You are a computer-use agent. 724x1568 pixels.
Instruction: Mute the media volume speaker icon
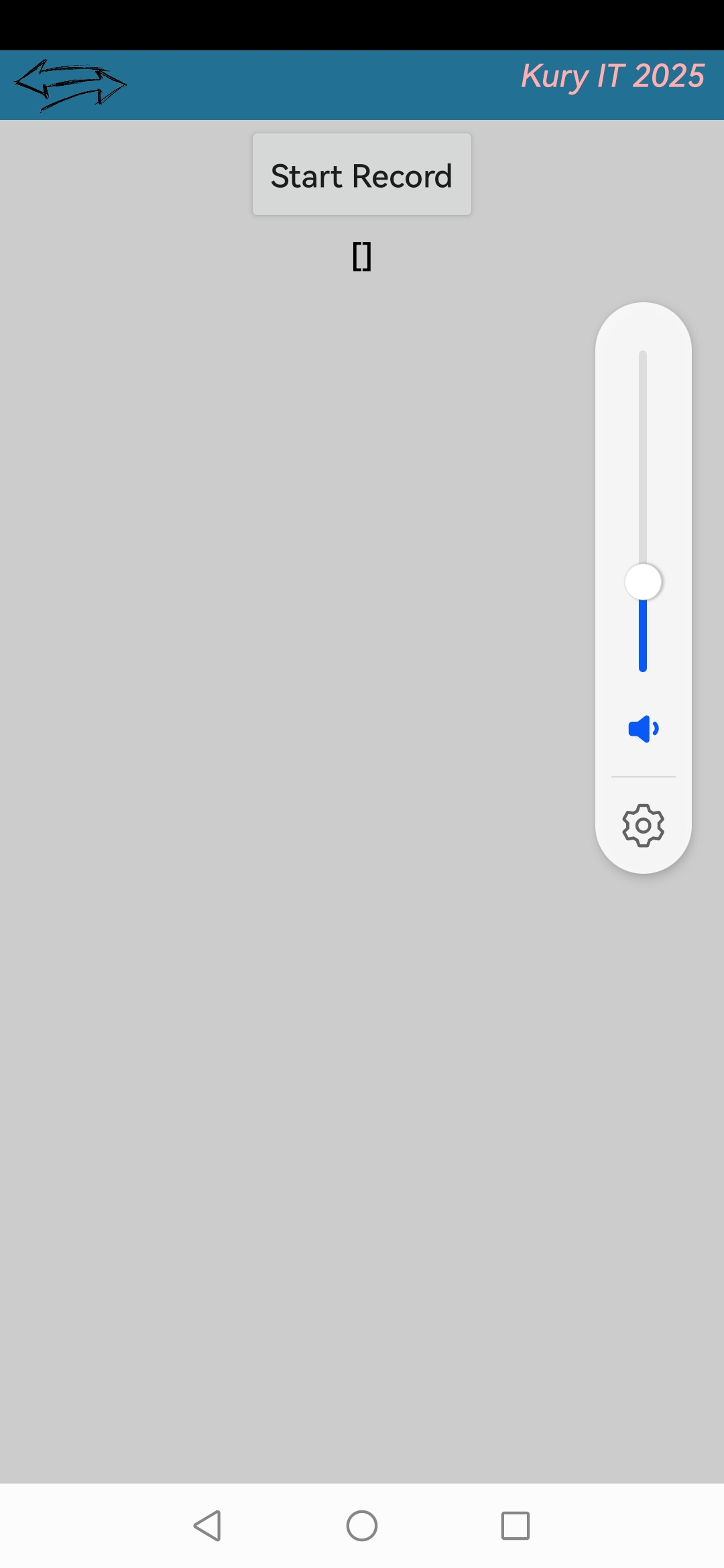coord(643,728)
